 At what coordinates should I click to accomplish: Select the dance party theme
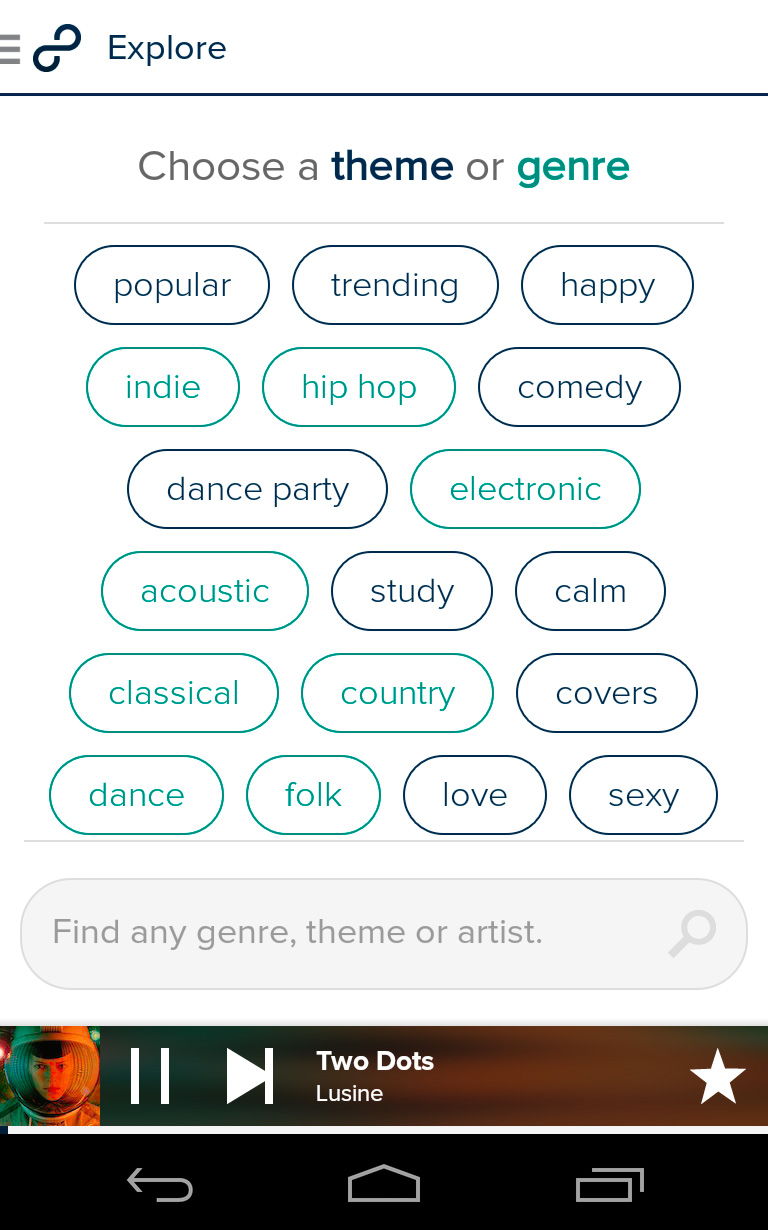[x=257, y=489]
